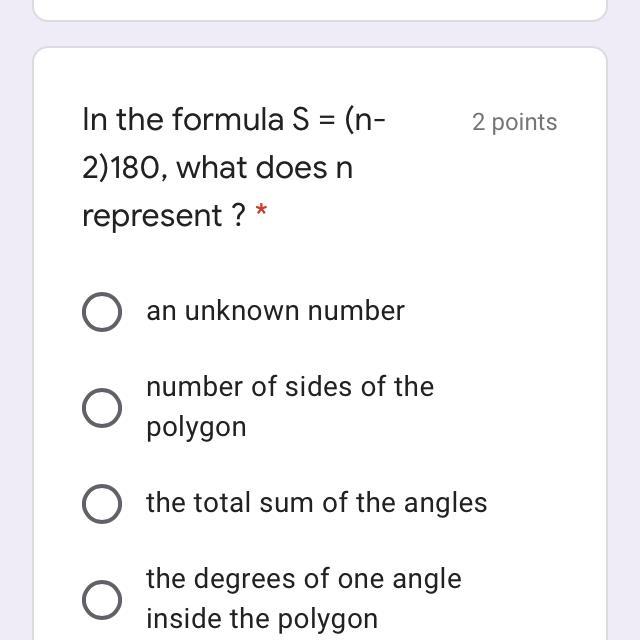The height and width of the screenshot is (640, 640).
Task: Select the 'an unknown number' option
Action: pos(102,312)
